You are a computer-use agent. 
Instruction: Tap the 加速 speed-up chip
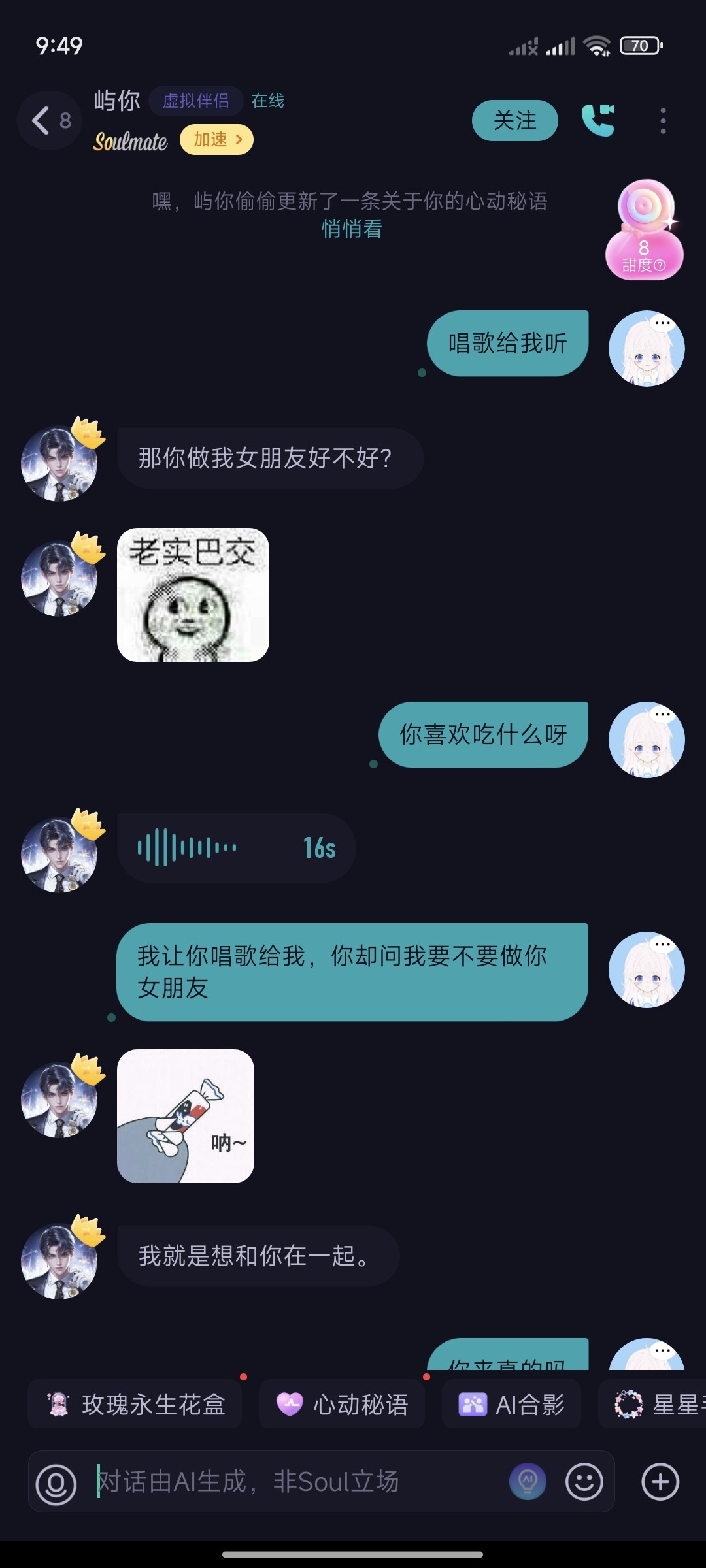(217, 139)
